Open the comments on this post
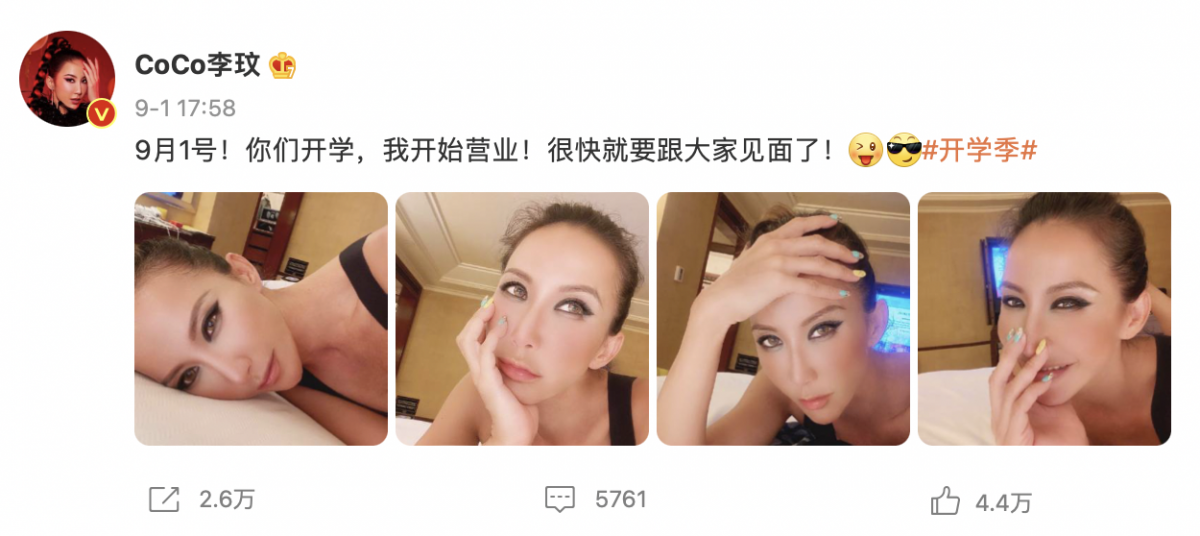The height and width of the screenshot is (536, 1200). (559, 499)
